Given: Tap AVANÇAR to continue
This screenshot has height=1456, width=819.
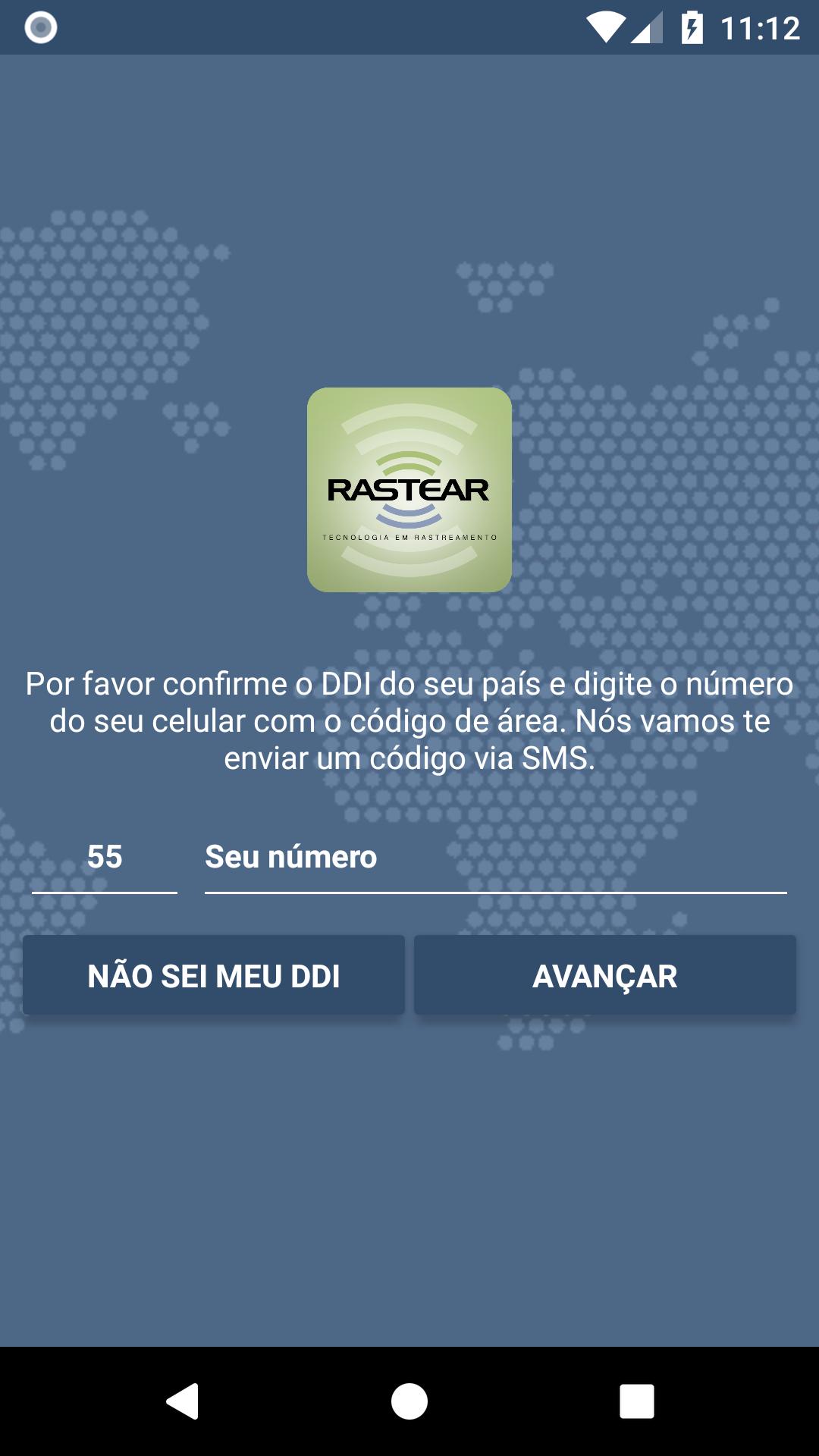Looking at the screenshot, I should tap(604, 975).
